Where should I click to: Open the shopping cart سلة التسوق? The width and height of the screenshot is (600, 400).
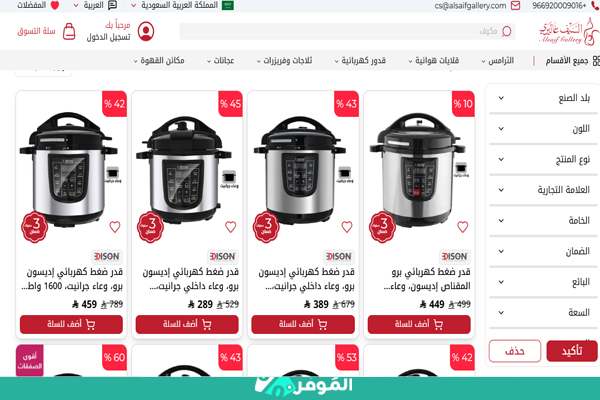(x=48, y=31)
